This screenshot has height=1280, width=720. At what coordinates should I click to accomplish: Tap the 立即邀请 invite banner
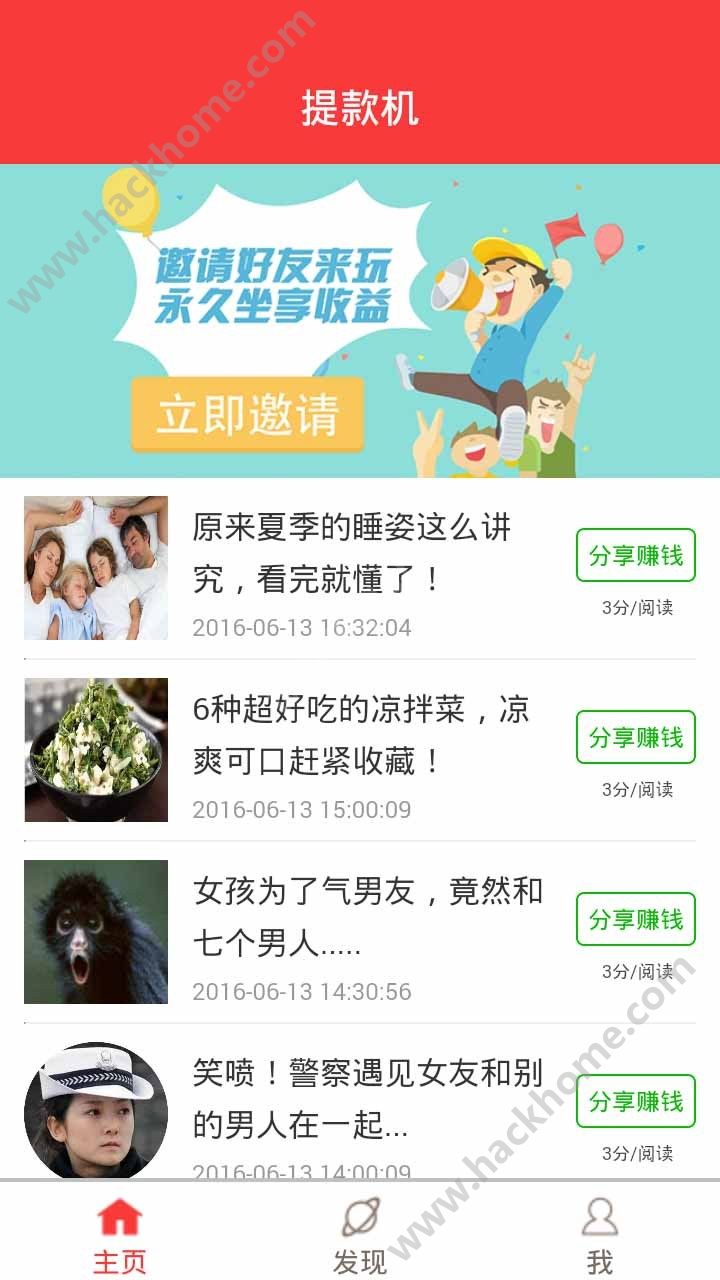pos(360,321)
